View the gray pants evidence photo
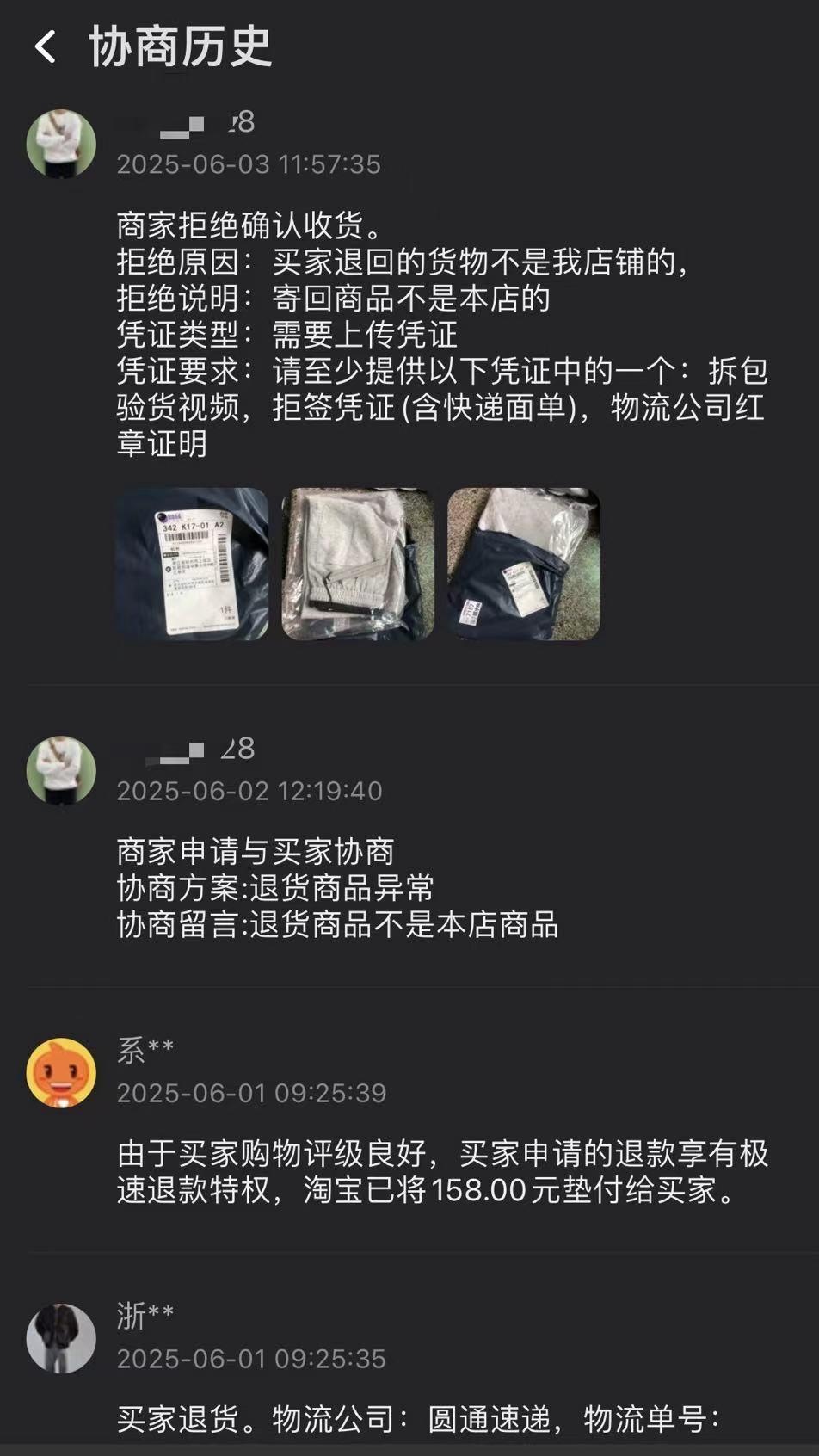This screenshot has width=819, height=1456. click(358, 564)
